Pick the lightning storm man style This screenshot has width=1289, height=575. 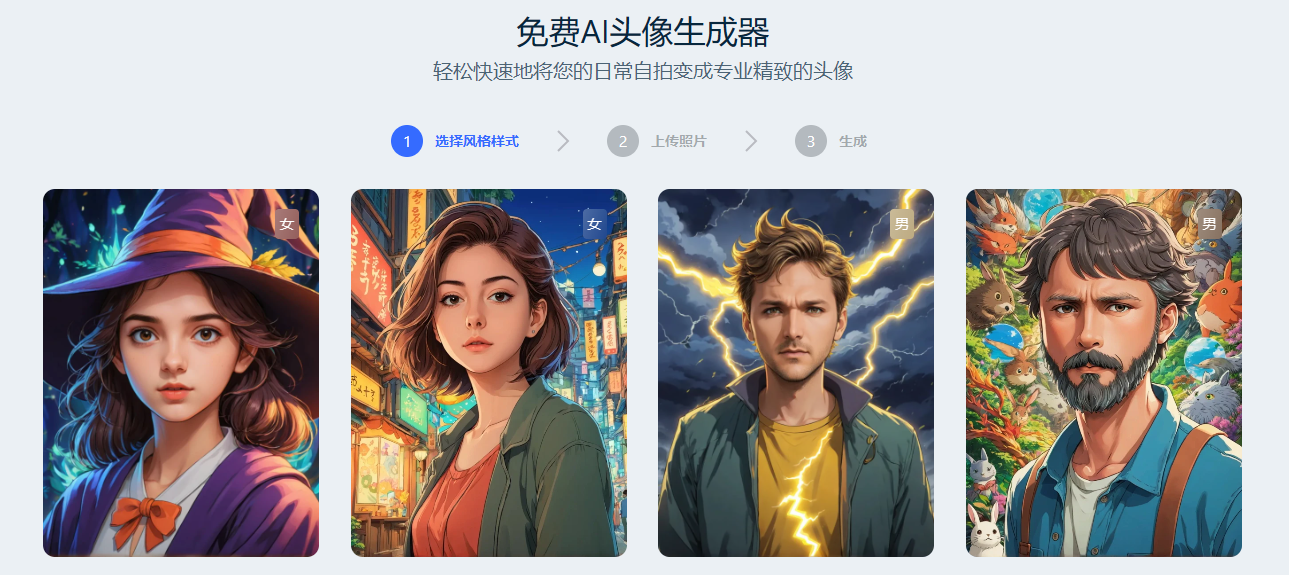(795, 372)
